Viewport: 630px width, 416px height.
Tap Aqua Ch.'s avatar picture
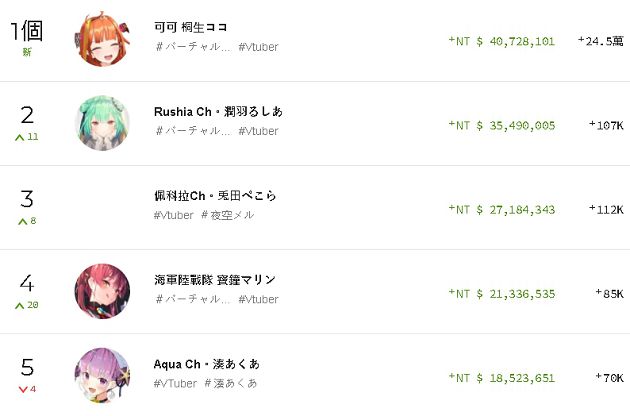(102, 375)
